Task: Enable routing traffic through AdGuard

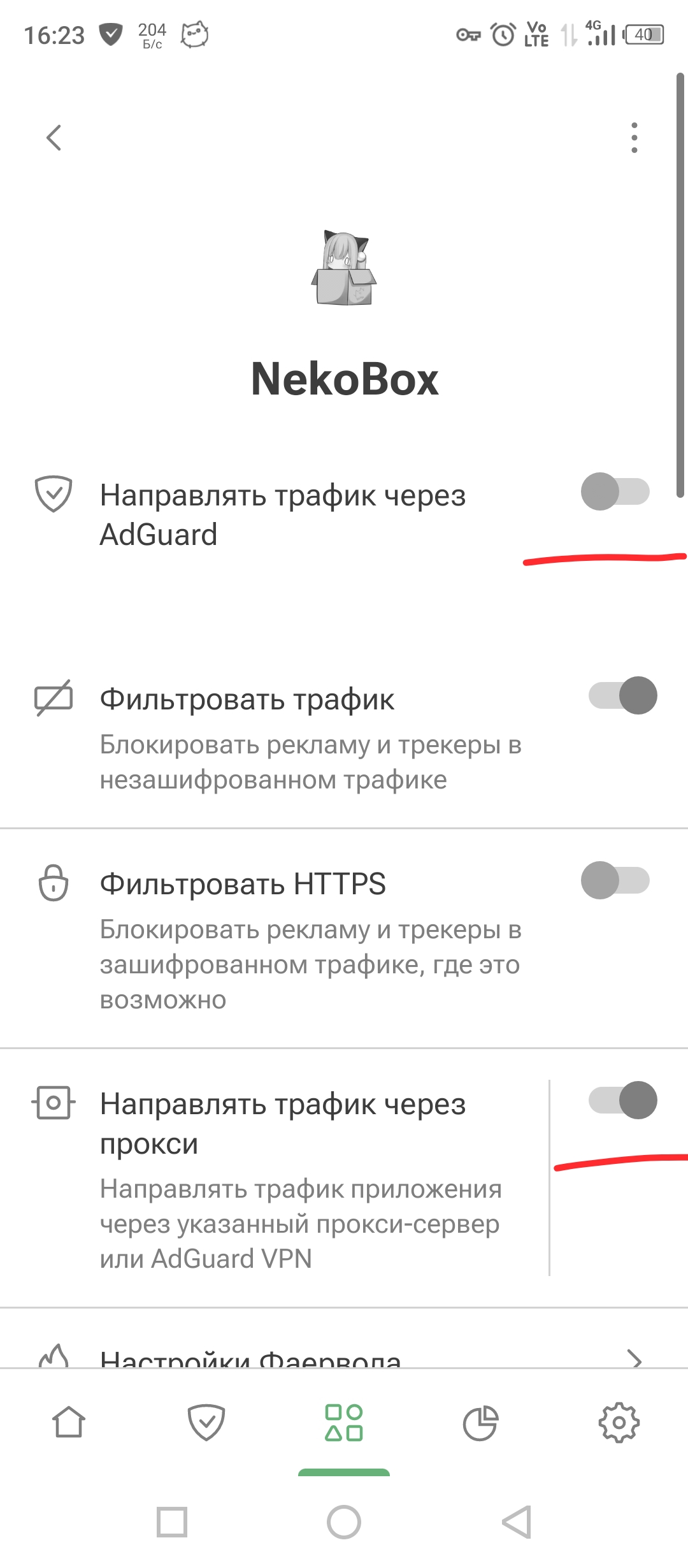Action: point(615,491)
